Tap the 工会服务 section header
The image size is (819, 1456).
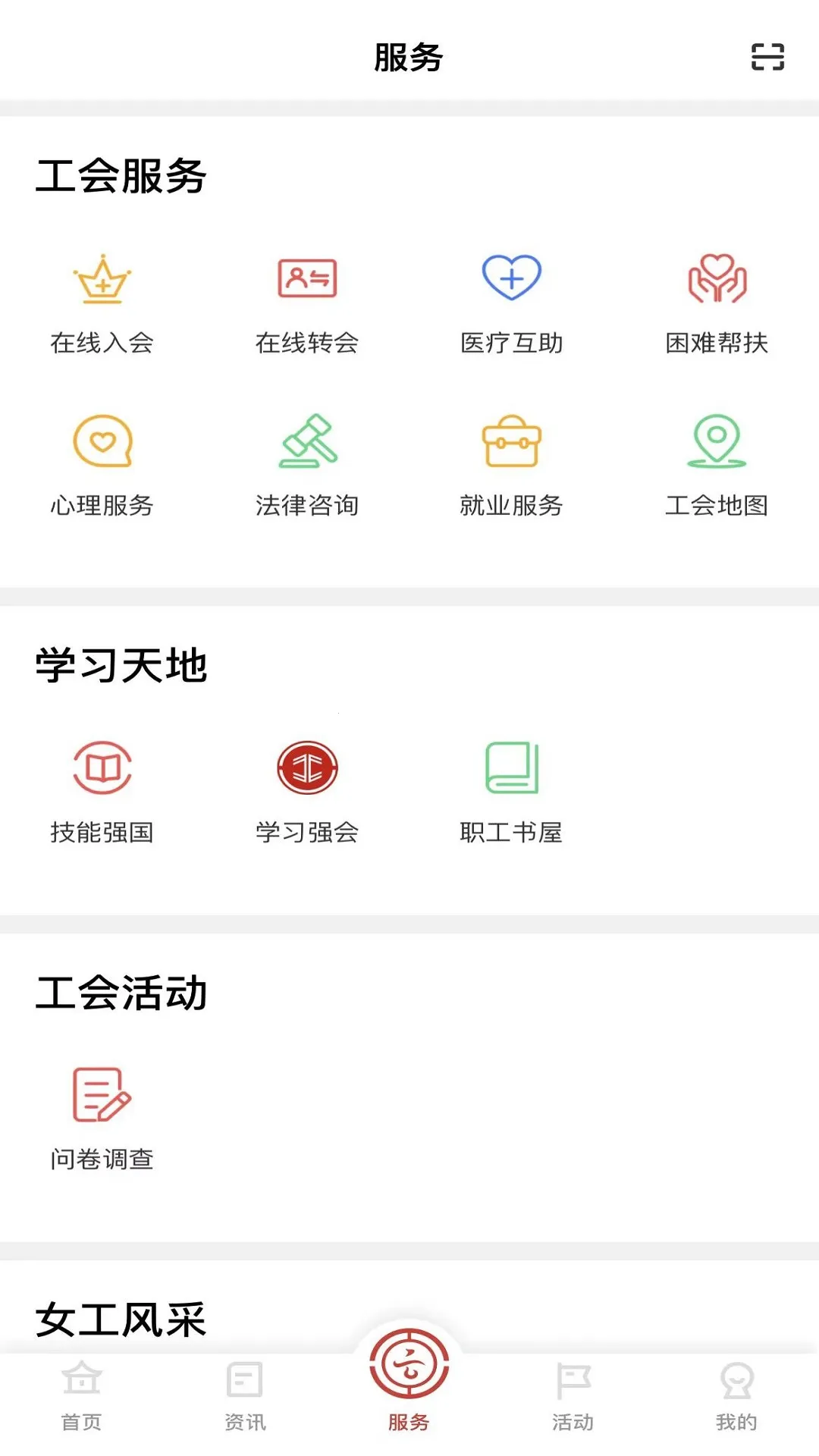click(x=121, y=174)
